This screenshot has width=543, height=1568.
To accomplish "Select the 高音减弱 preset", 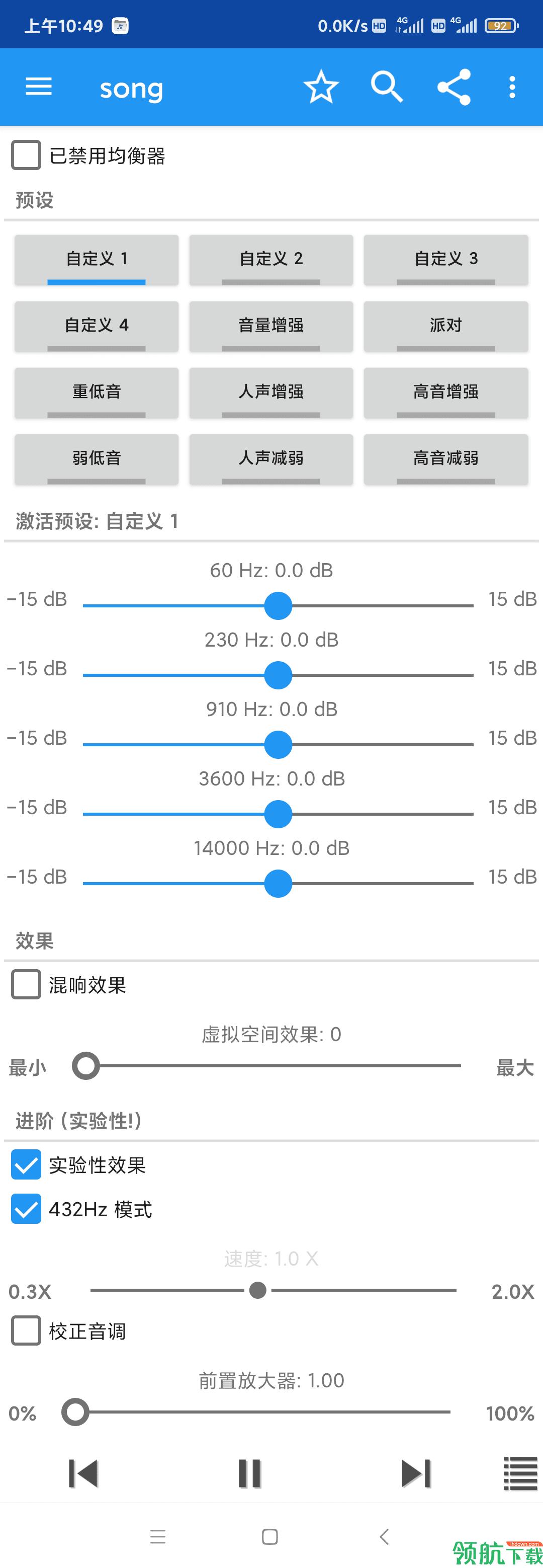I will tap(445, 458).
